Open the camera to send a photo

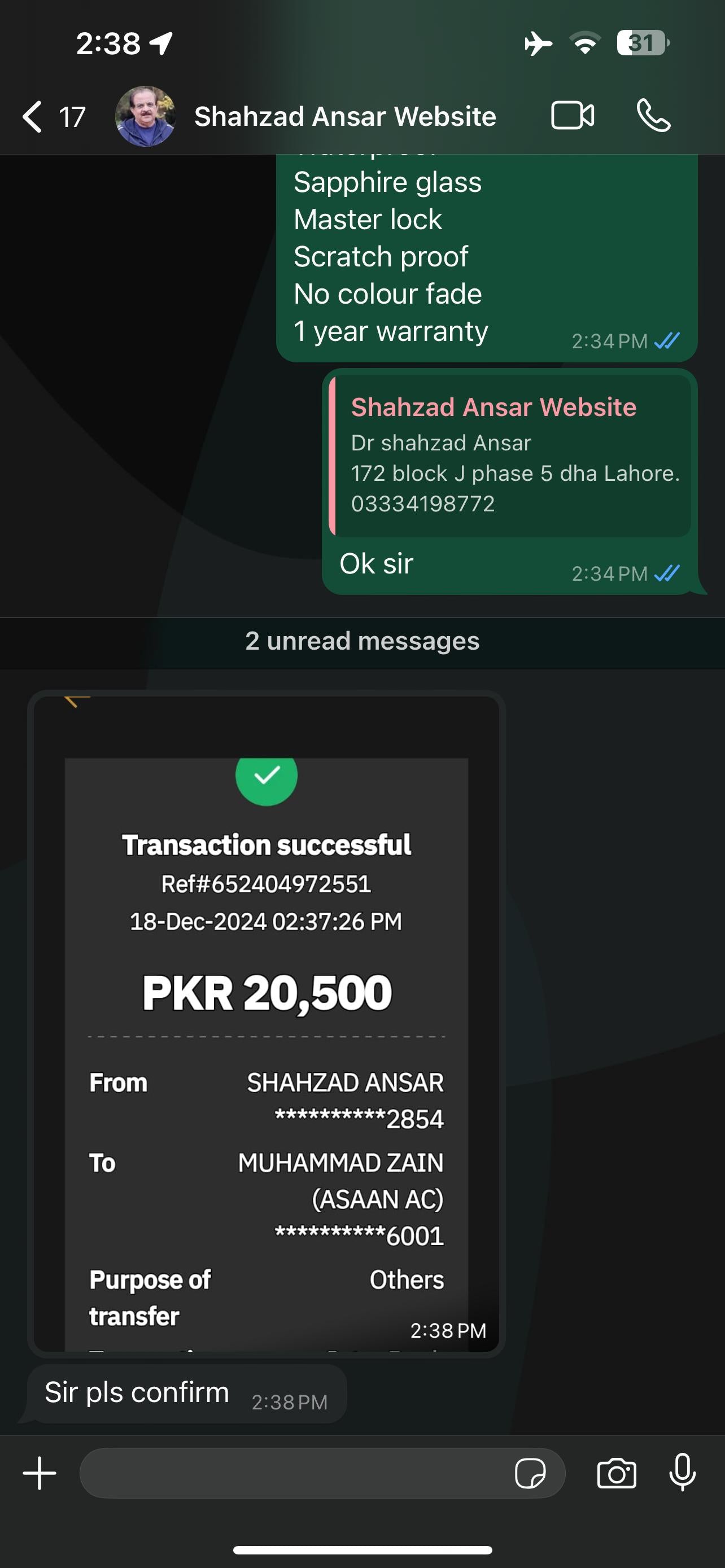click(x=616, y=1473)
